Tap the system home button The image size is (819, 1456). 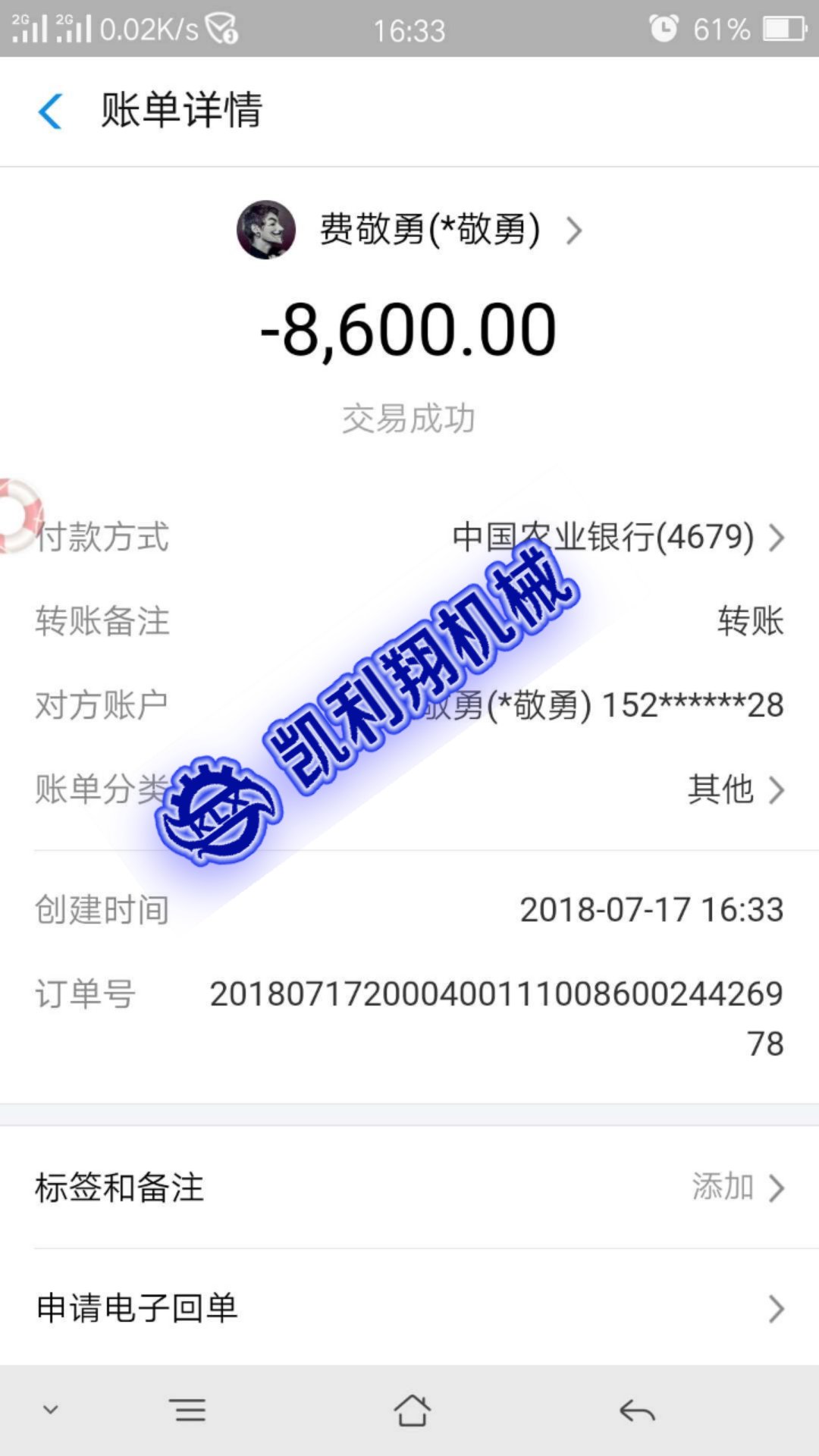pos(412,1410)
